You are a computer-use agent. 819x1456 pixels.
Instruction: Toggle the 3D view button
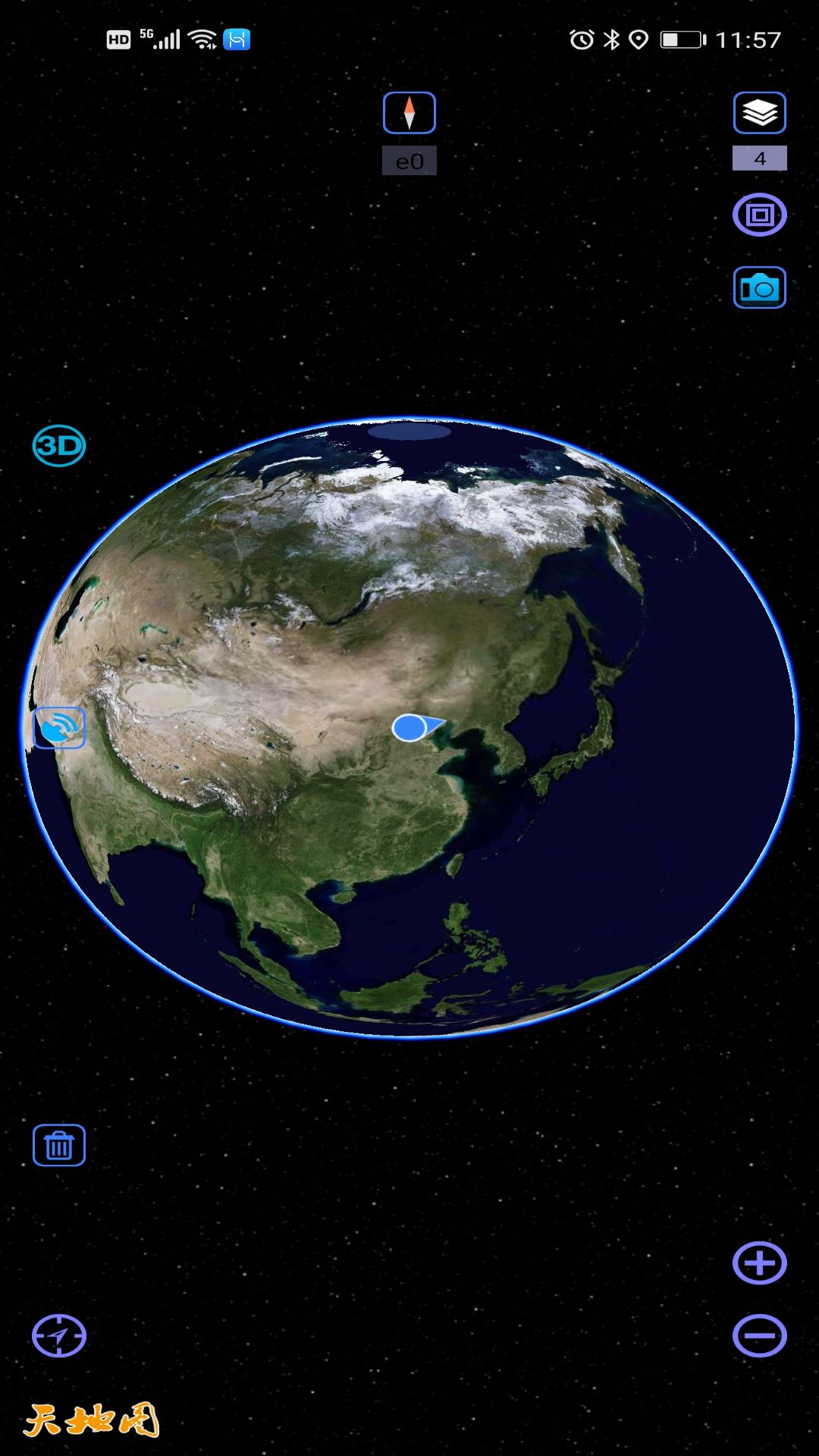click(59, 446)
